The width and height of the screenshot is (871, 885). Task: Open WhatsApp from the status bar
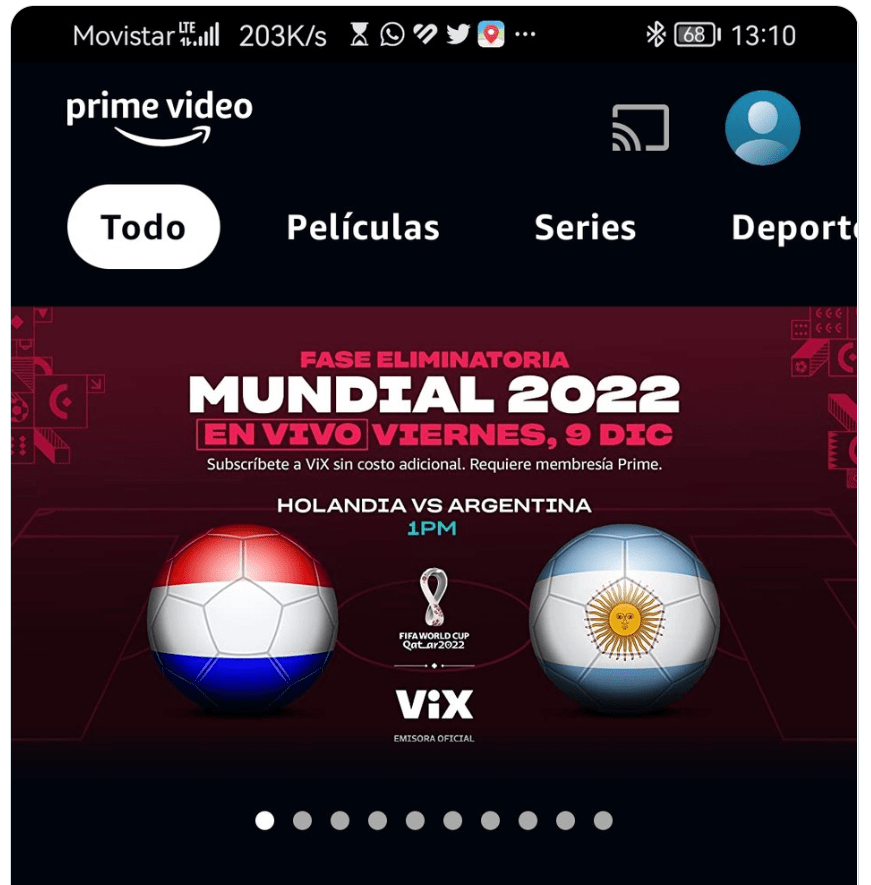pyautogui.click(x=390, y=35)
